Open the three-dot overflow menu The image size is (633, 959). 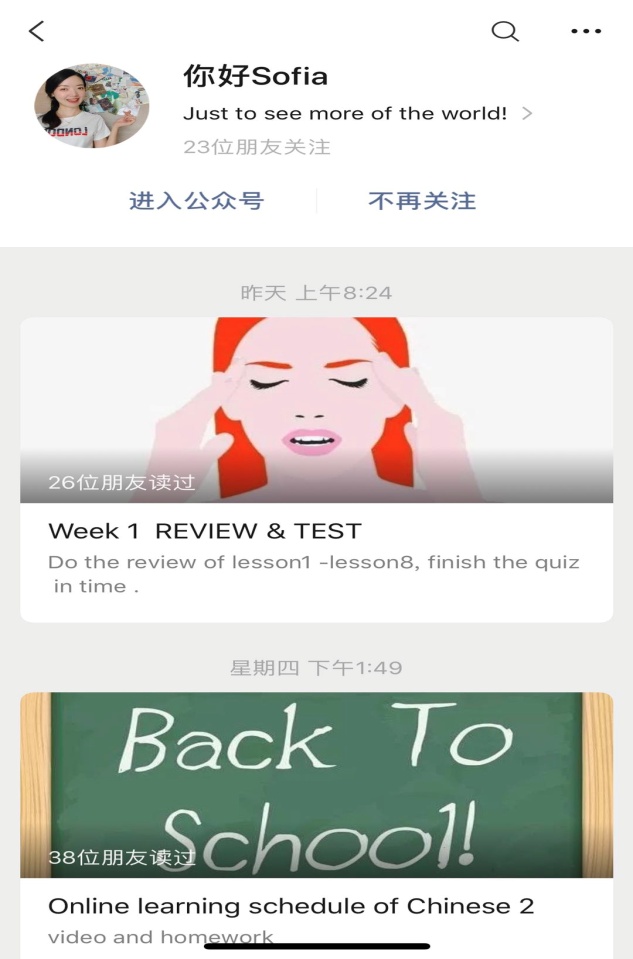coord(586,31)
